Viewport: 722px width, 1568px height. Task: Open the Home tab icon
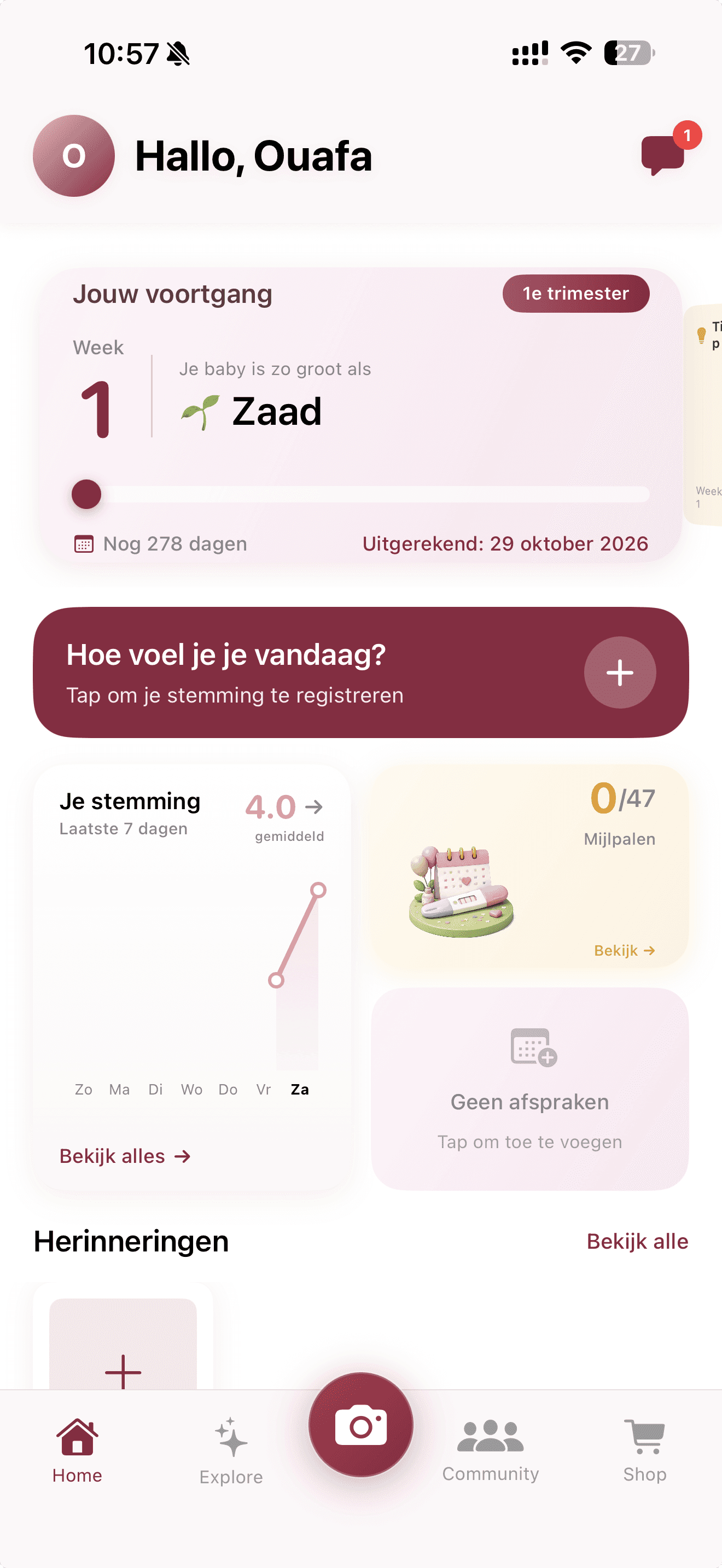[76, 1436]
